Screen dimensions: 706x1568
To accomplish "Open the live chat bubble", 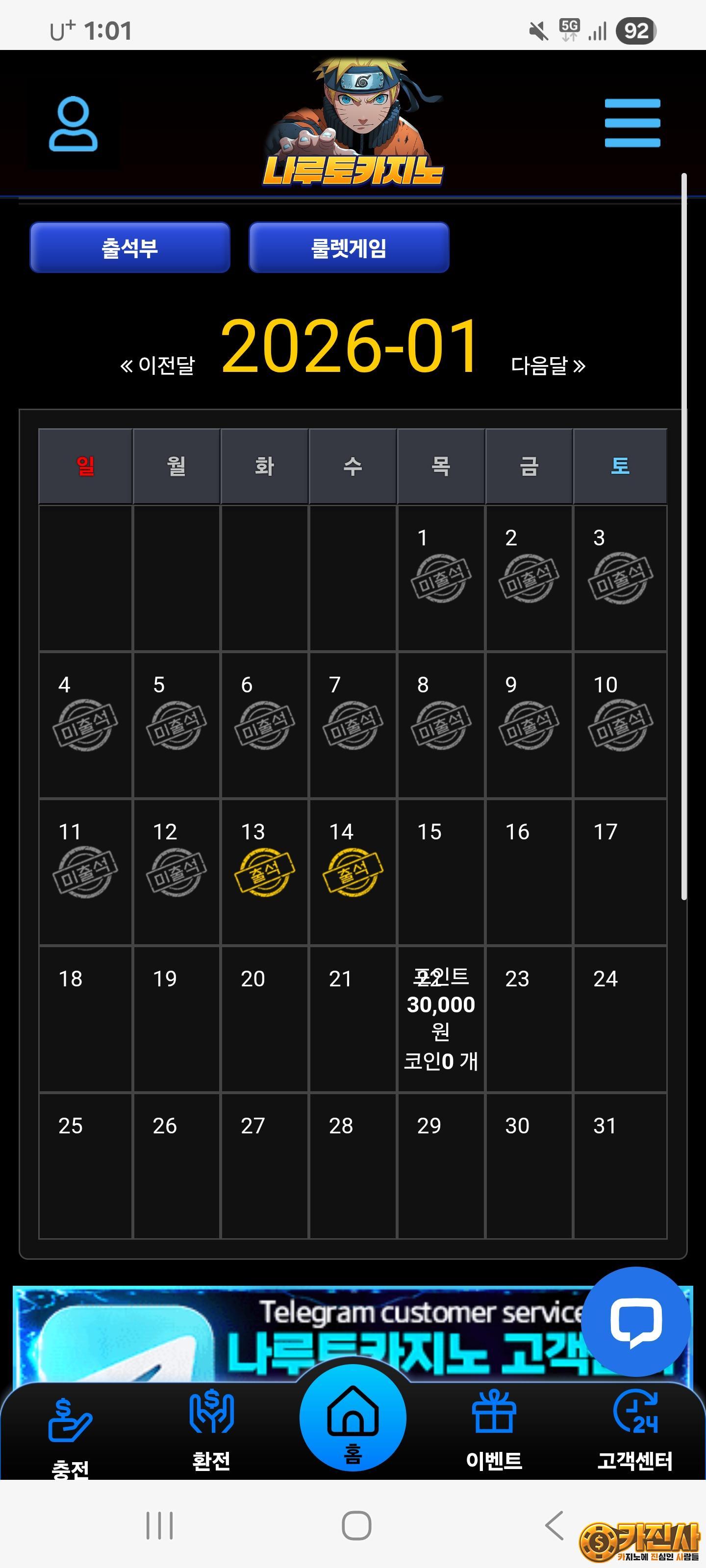I will click(x=636, y=1321).
